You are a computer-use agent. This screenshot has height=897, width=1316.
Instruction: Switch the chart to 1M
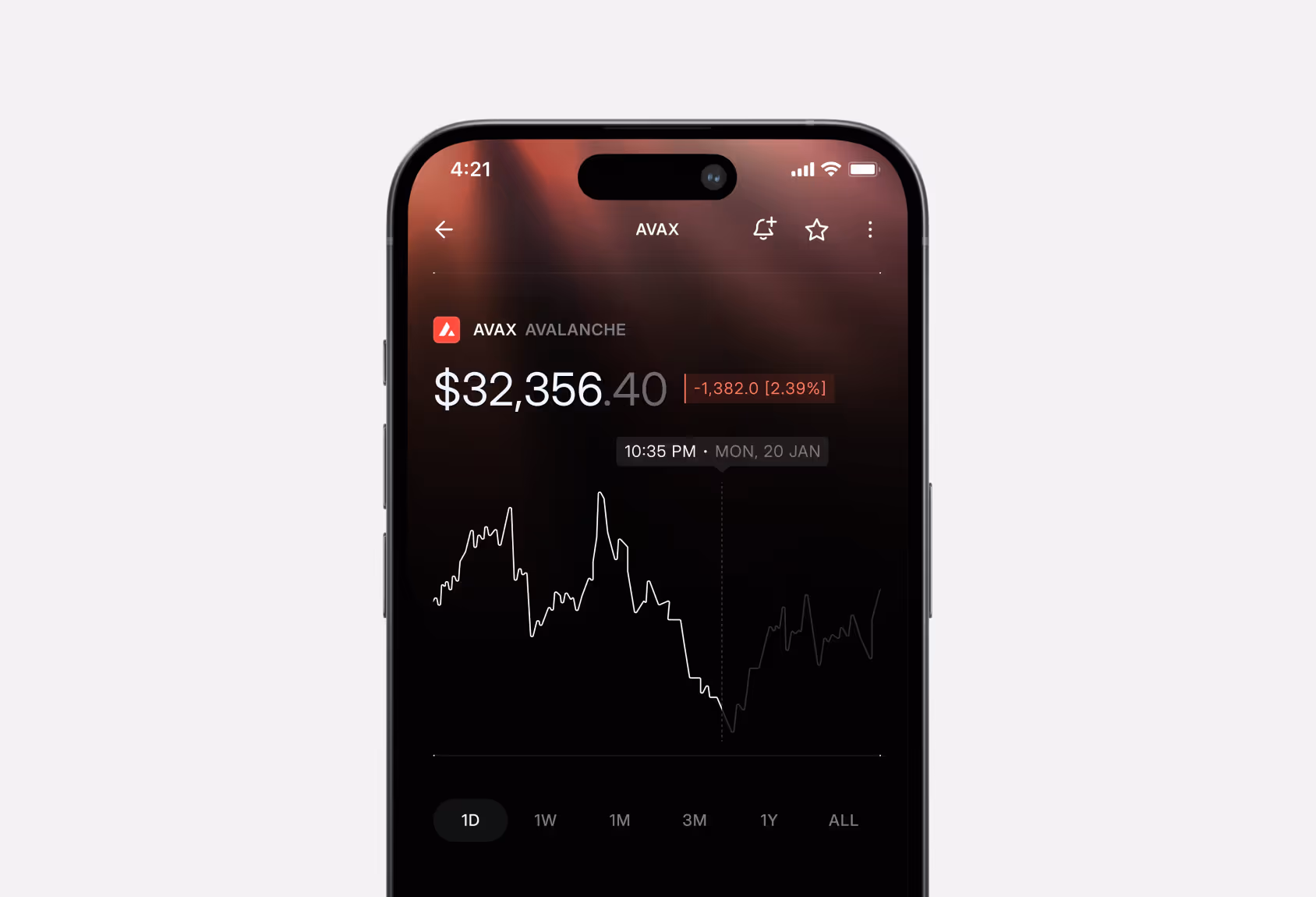[x=619, y=820]
